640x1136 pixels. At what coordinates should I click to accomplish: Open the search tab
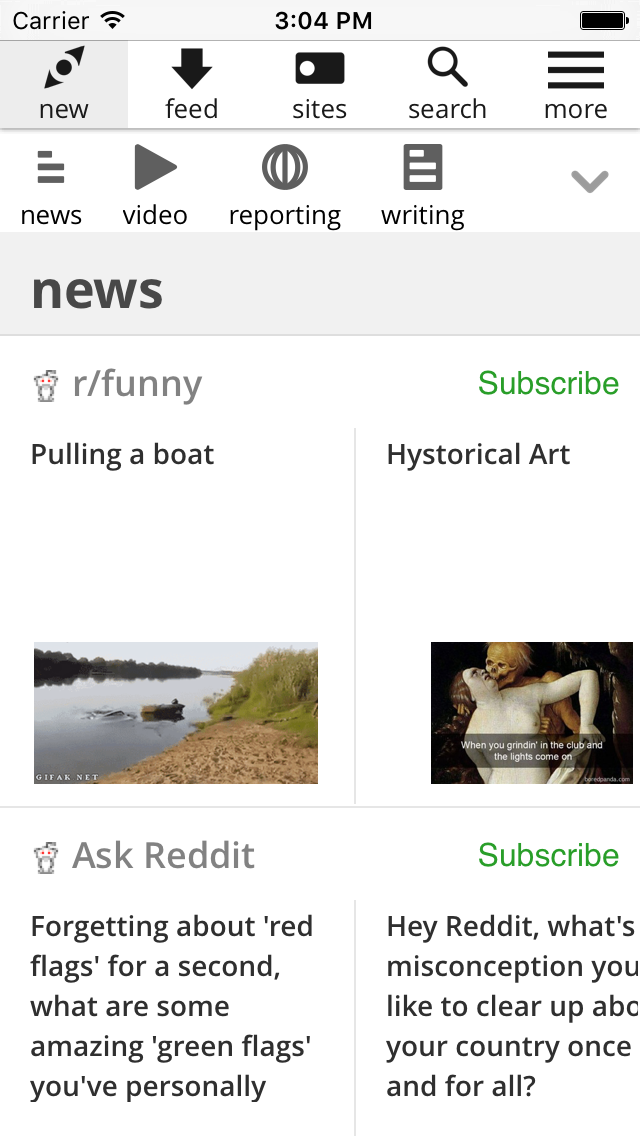[447, 86]
